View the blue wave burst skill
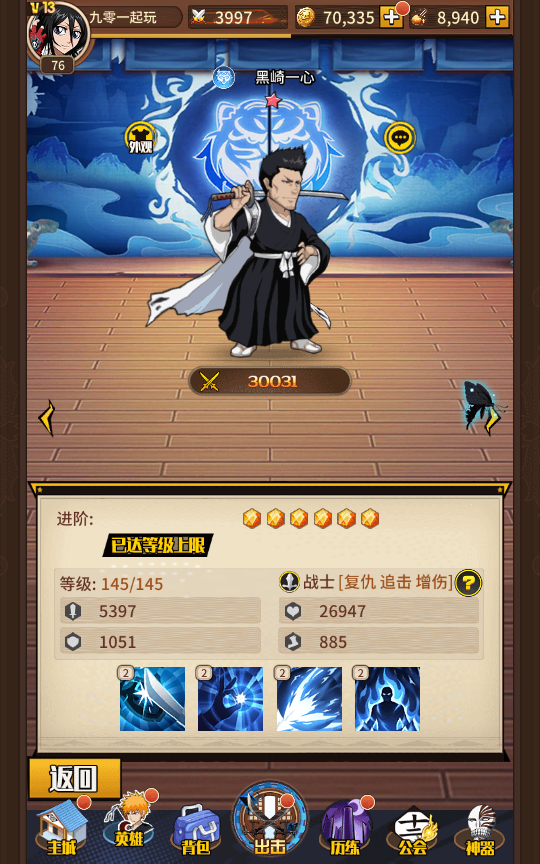 click(309, 699)
